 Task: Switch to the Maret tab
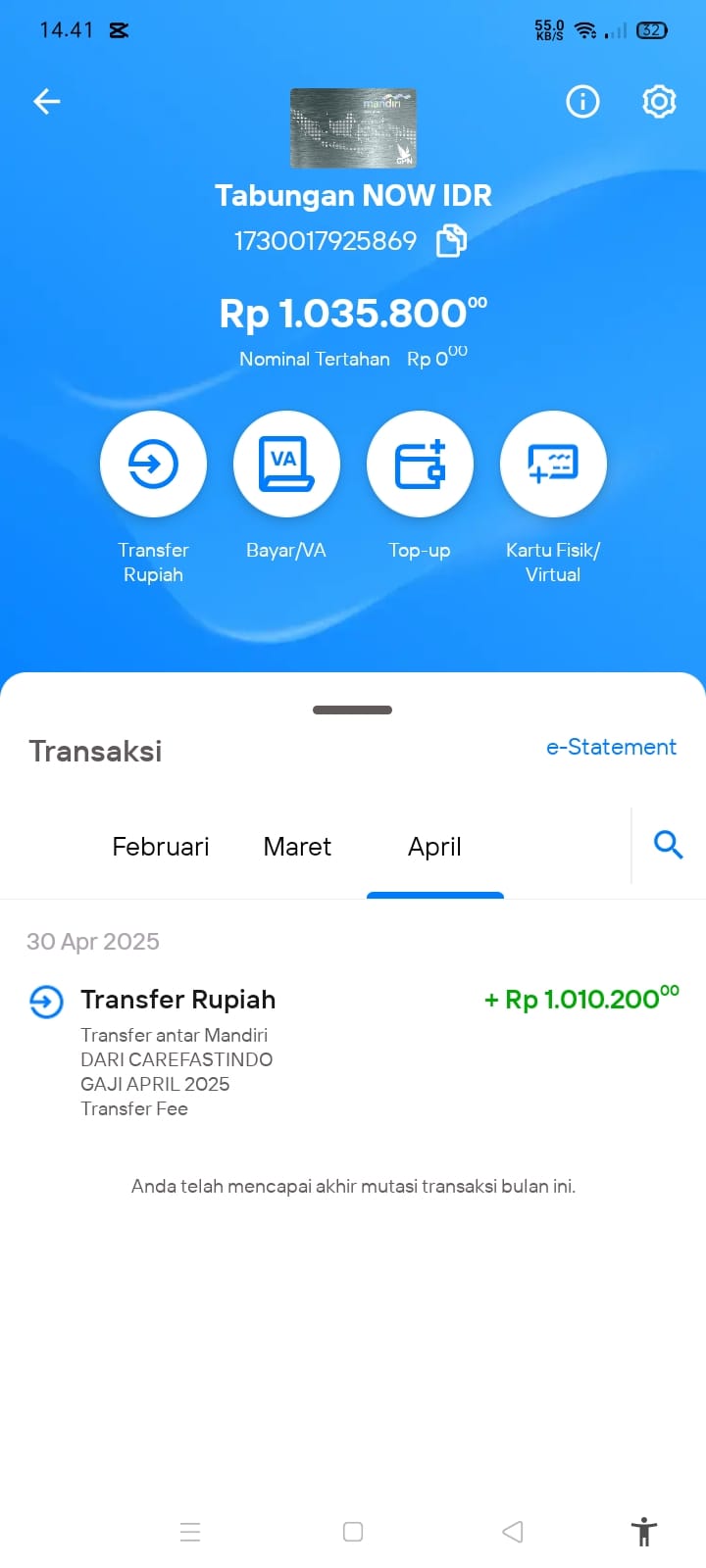pyautogui.click(x=297, y=847)
